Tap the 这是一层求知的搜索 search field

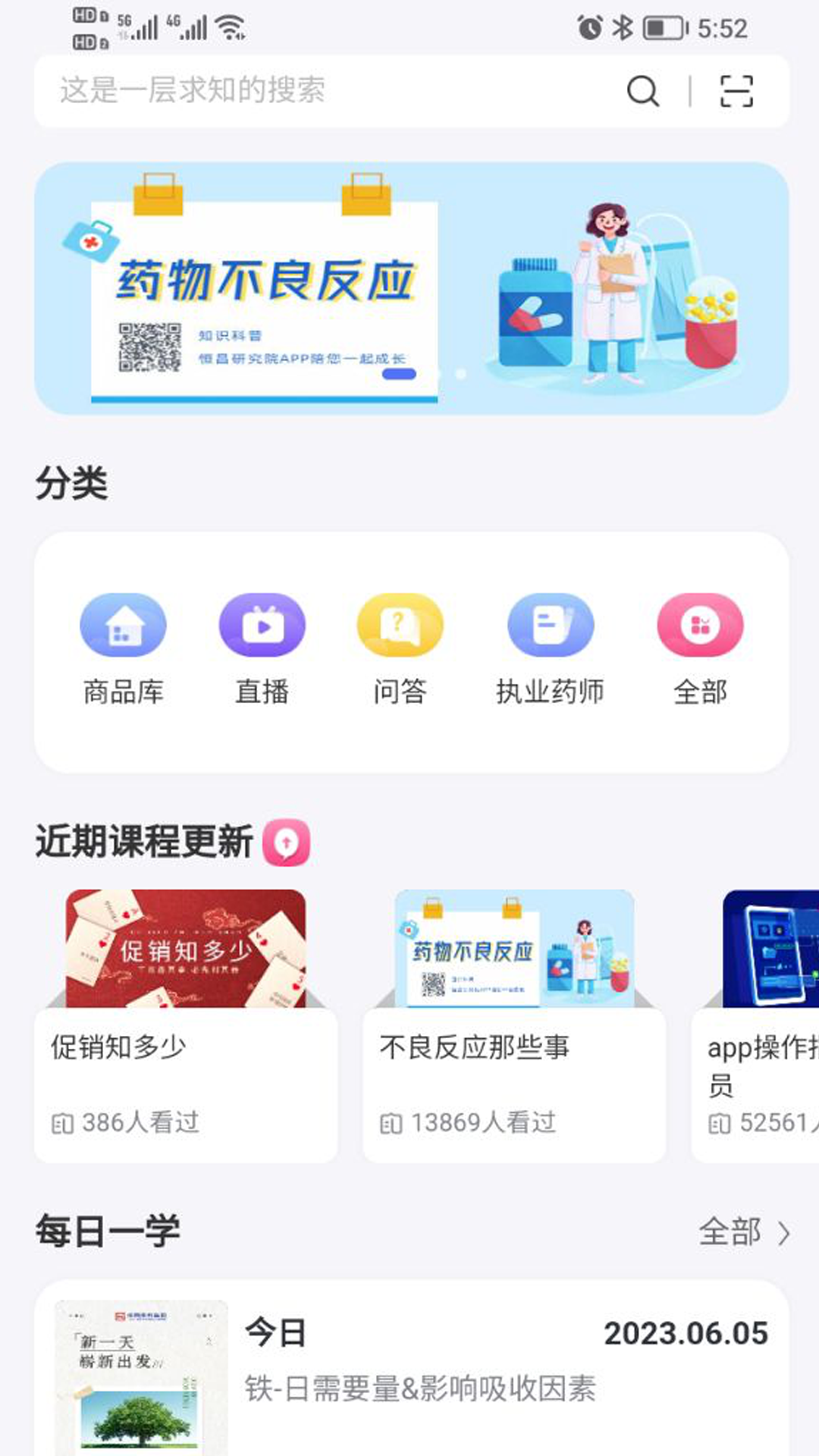coord(303,91)
